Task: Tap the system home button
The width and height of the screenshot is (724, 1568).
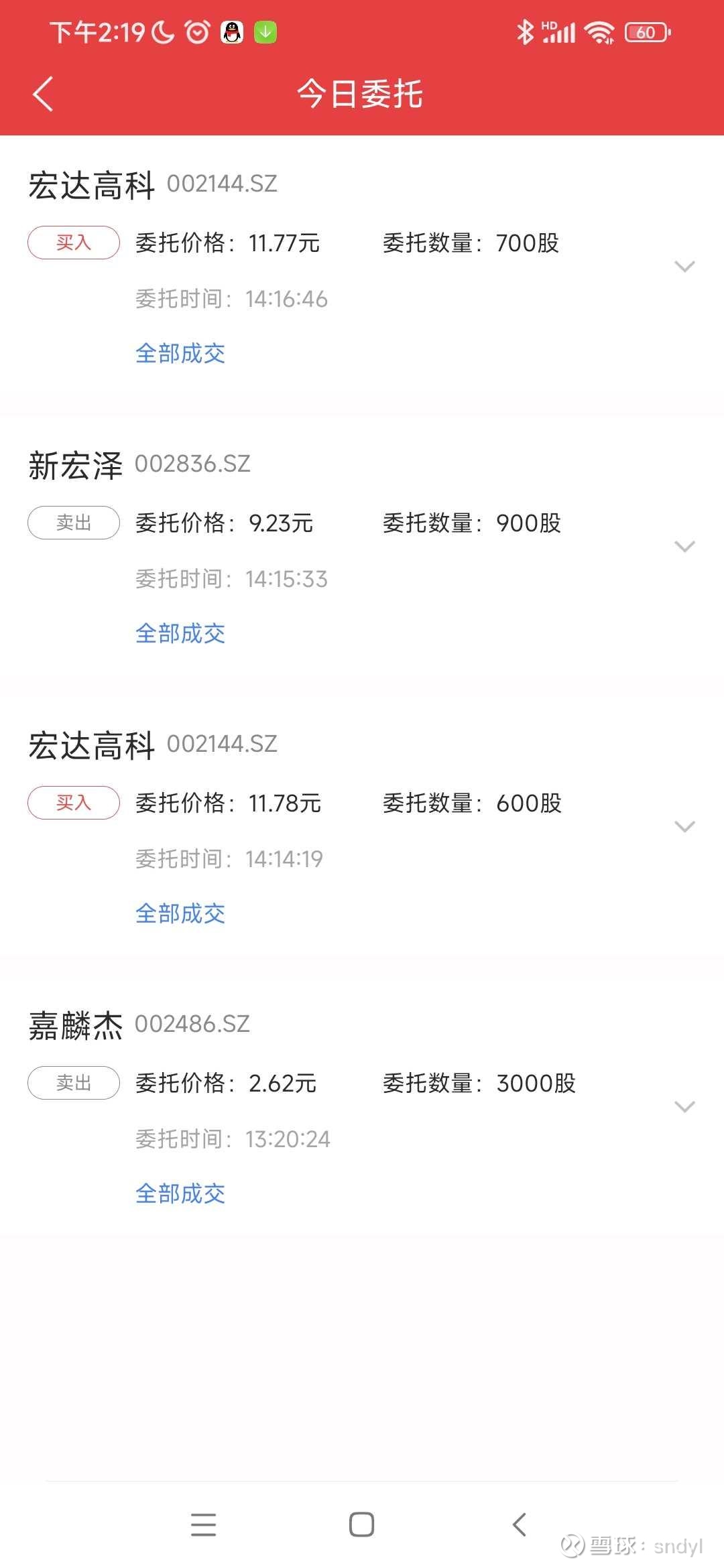Action: [x=361, y=1524]
